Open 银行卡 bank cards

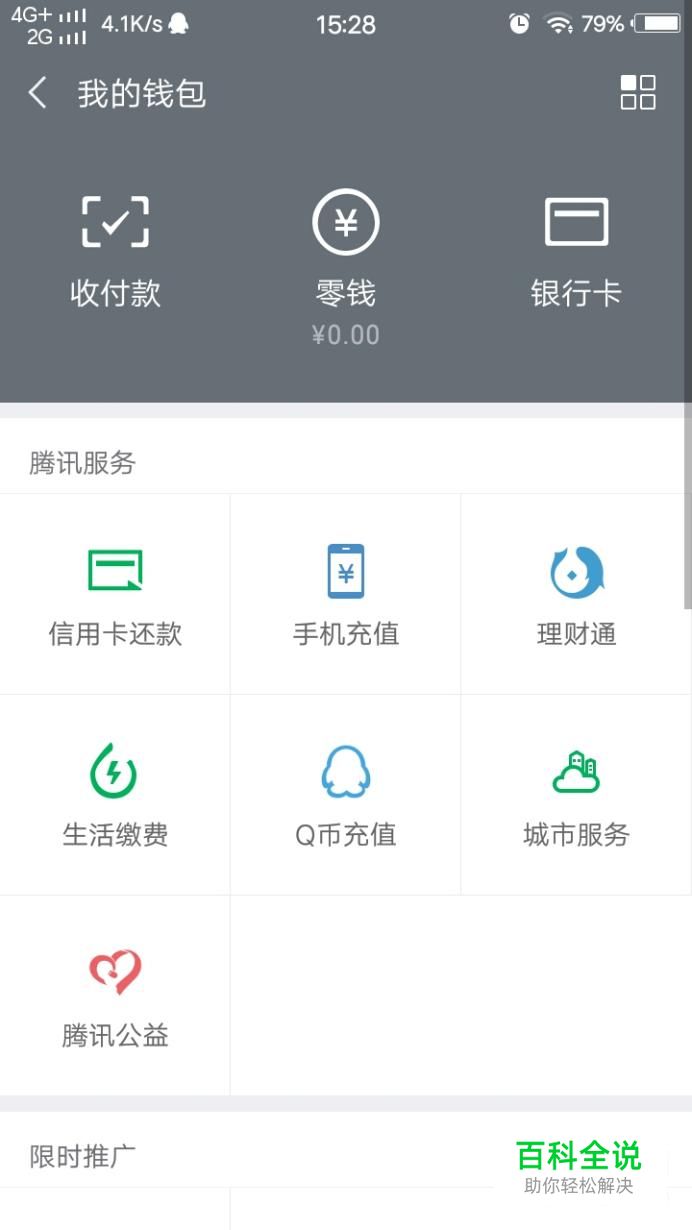576,252
